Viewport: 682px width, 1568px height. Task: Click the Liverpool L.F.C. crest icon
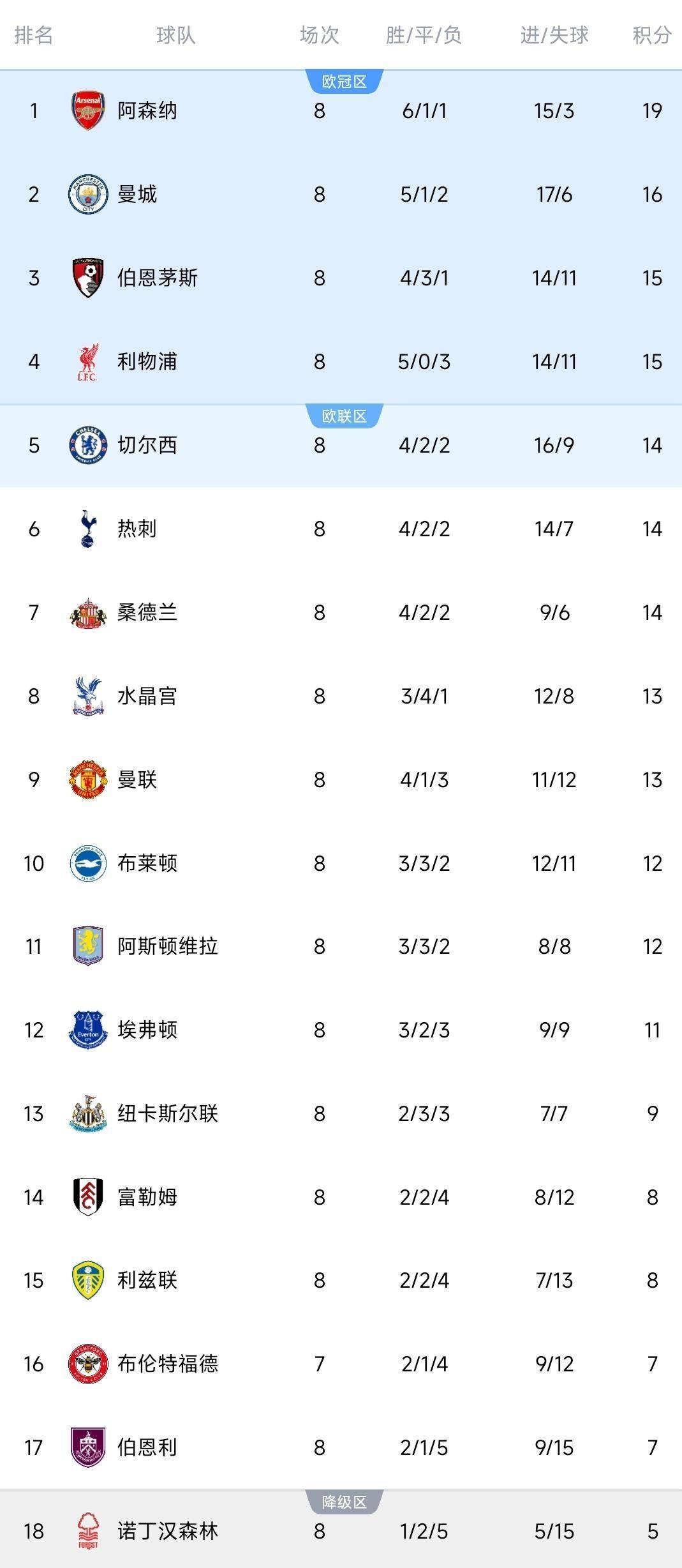(88, 361)
